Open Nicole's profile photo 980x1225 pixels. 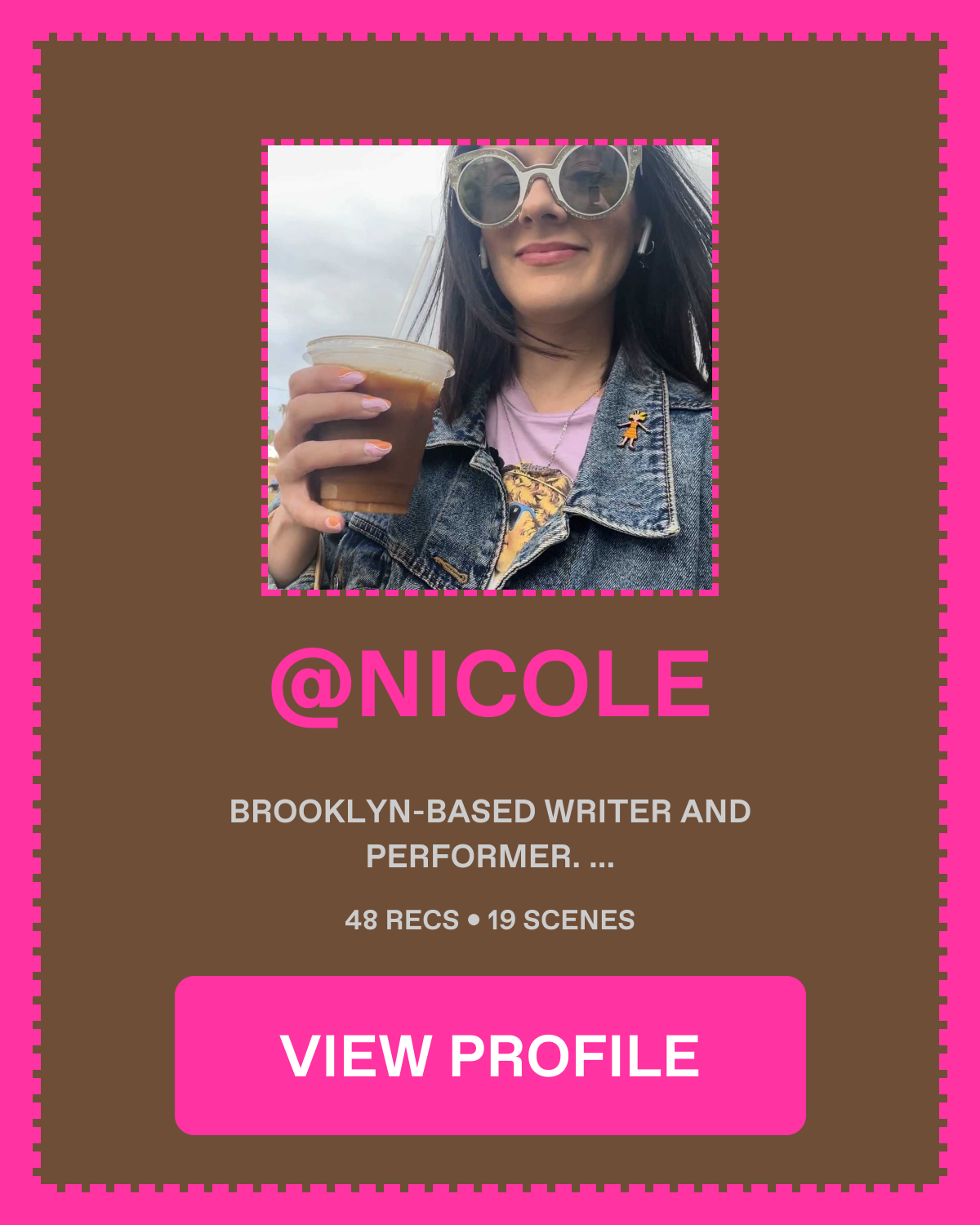pyautogui.click(x=490, y=367)
